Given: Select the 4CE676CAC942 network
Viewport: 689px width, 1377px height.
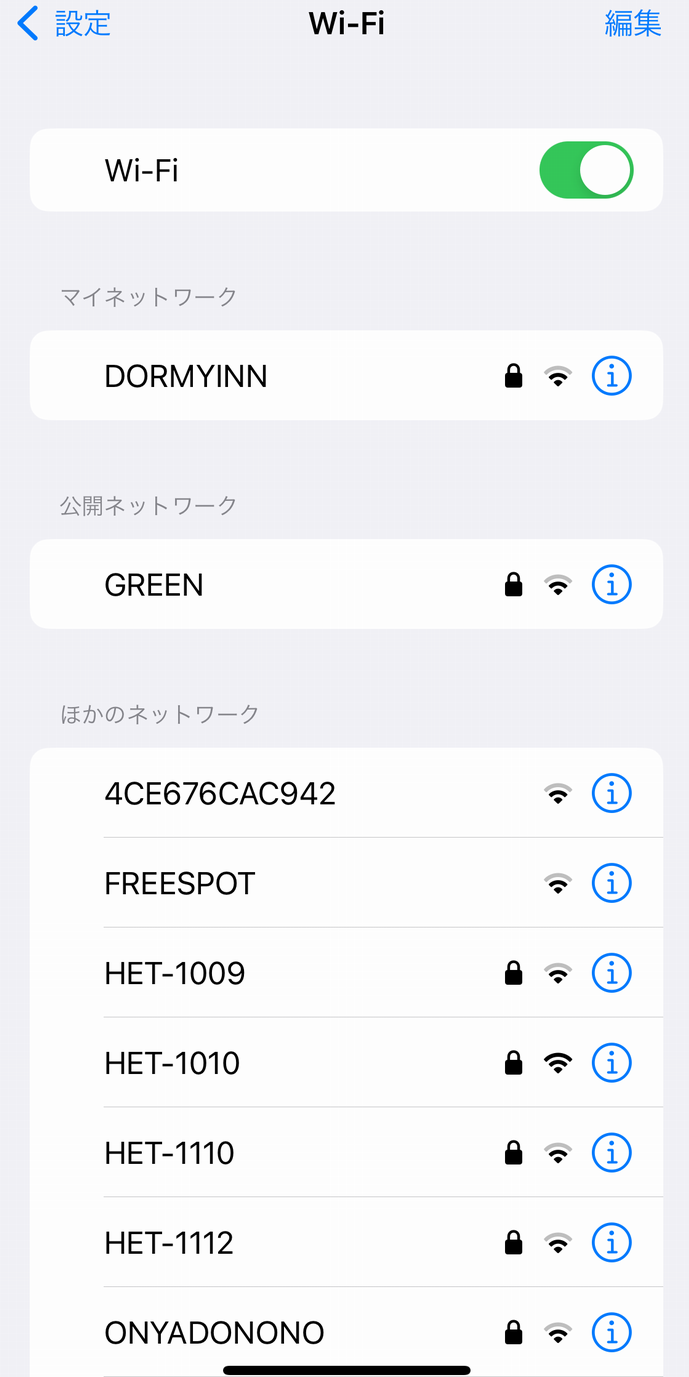Looking at the screenshot, I should (x=220, y=794).
